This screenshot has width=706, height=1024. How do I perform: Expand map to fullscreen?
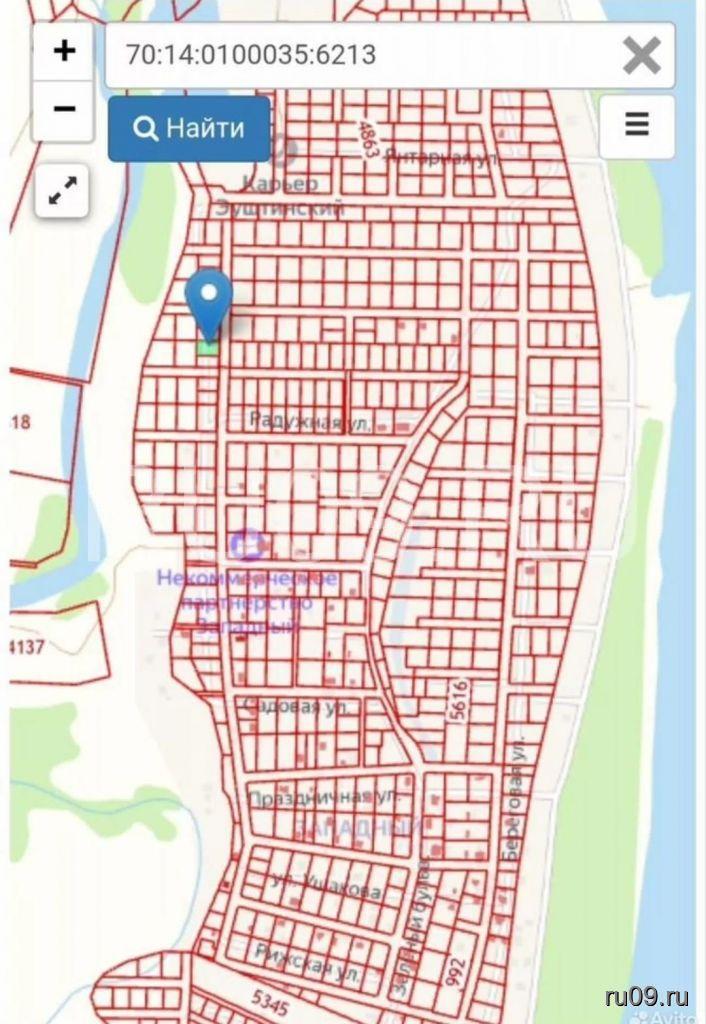point(63,191)
